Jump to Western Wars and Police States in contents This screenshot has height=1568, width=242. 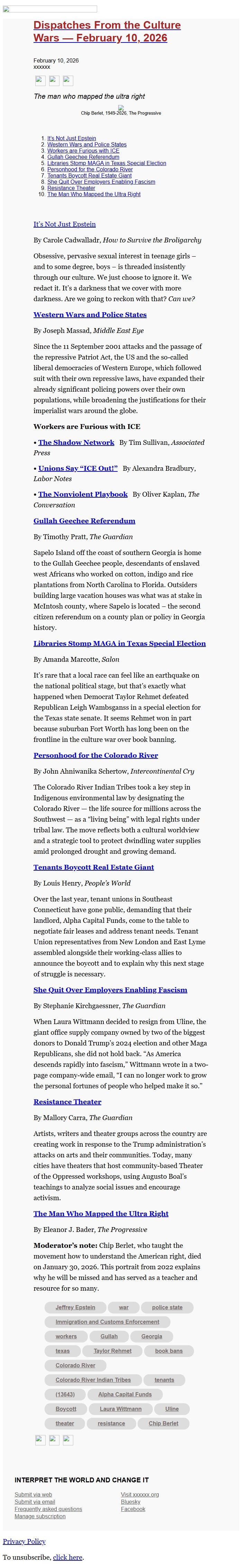pyautogui.click(x=86, y=145)
